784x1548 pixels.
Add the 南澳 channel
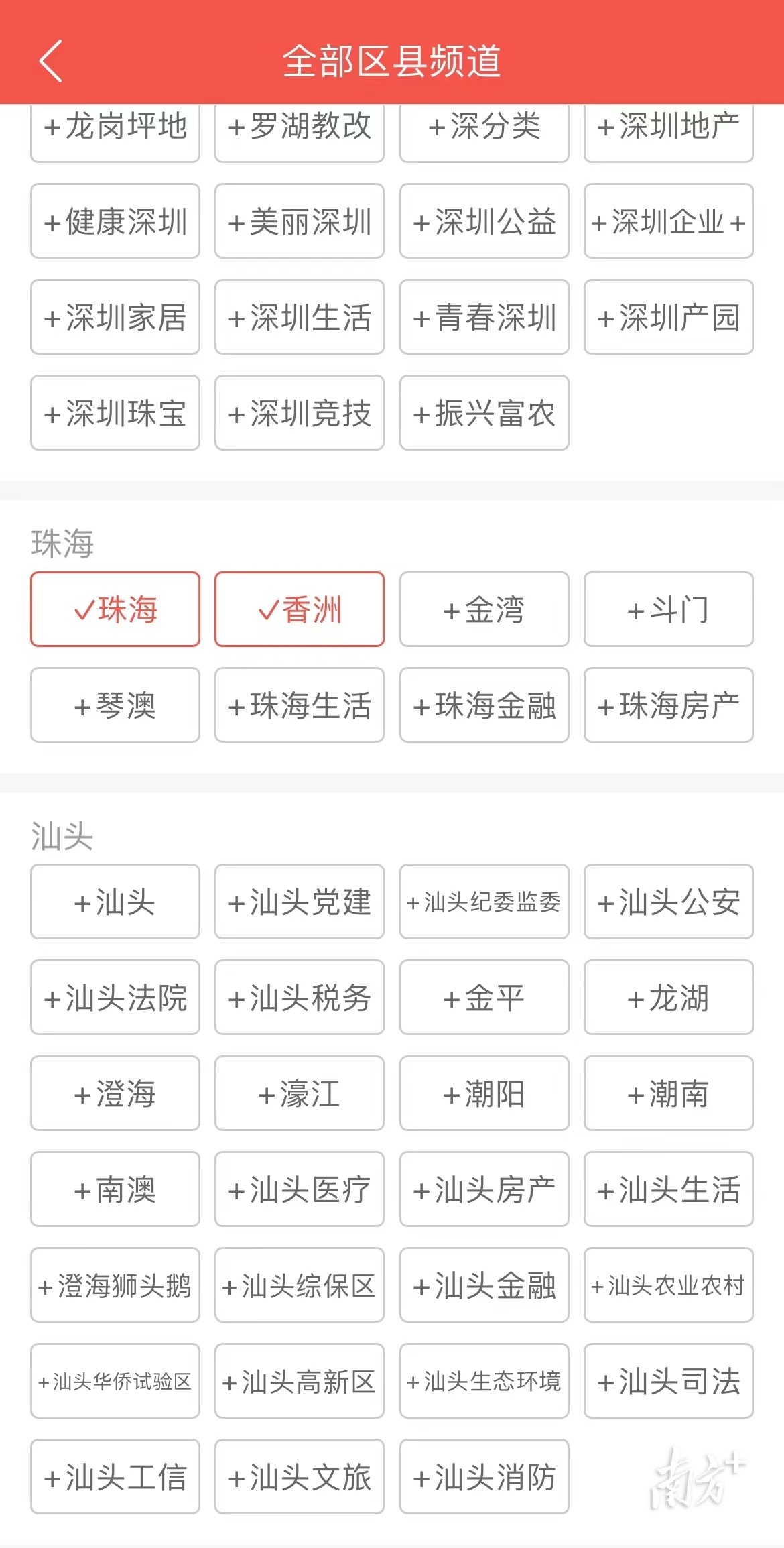115,1189
